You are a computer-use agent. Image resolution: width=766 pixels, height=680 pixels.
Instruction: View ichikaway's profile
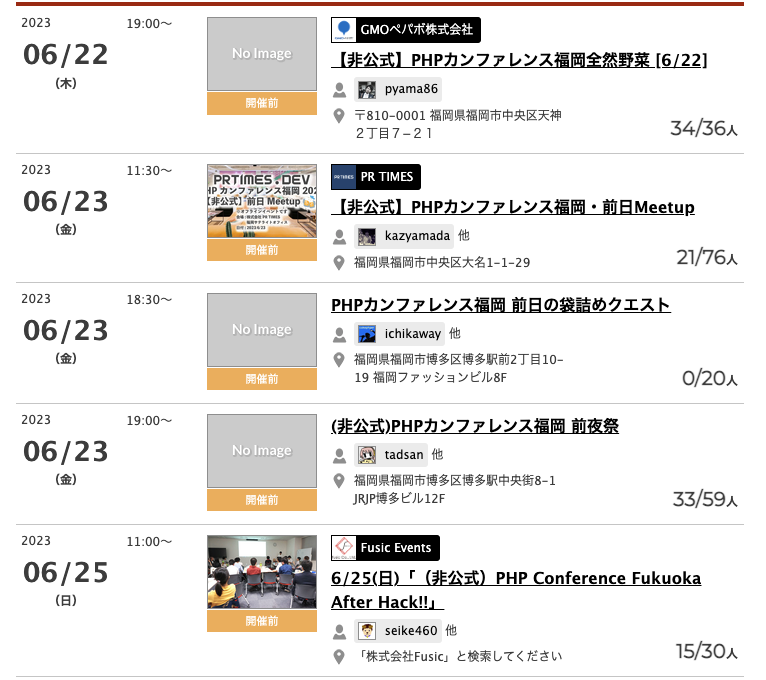coord(399,334)
